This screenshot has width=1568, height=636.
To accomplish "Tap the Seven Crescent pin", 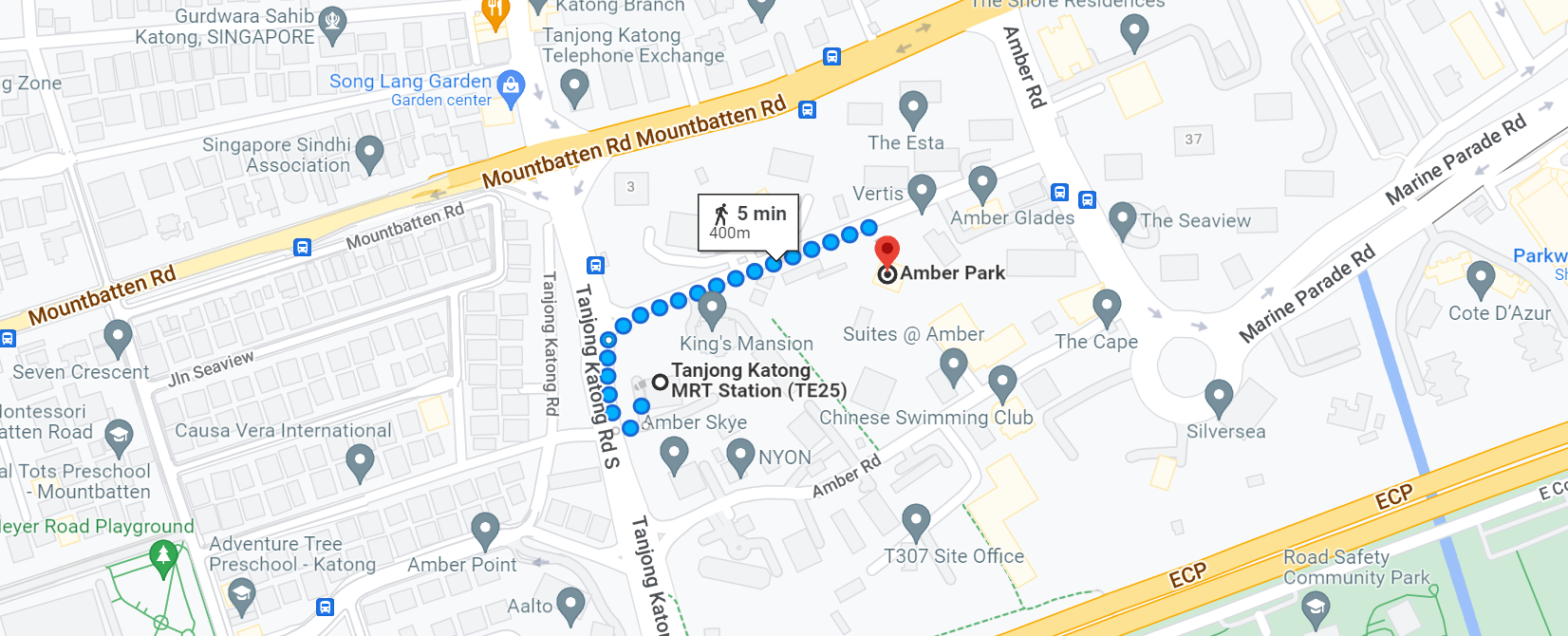I will (118, 337).
